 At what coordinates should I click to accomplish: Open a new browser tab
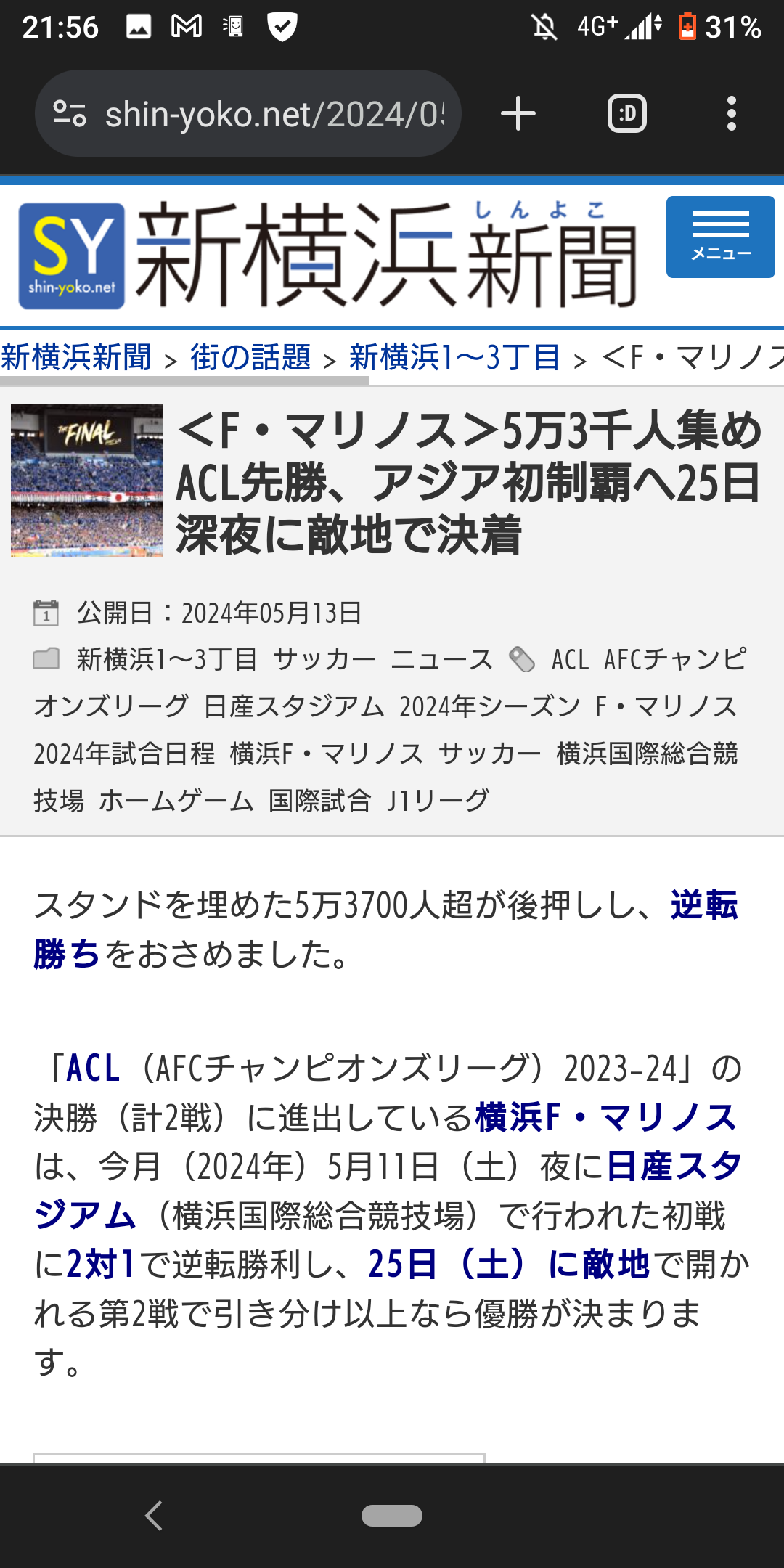(518, 115)
